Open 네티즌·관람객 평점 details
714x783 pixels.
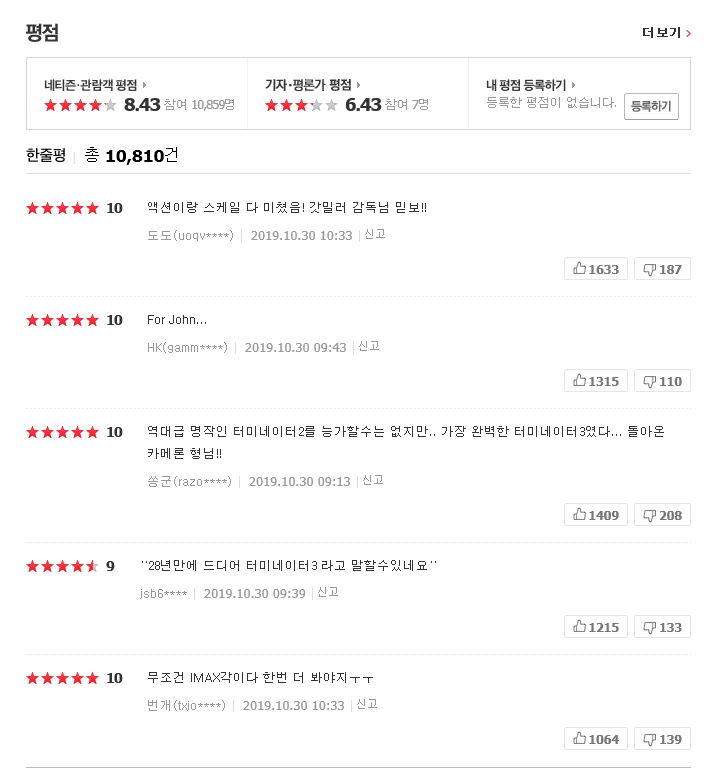(95, 85)
